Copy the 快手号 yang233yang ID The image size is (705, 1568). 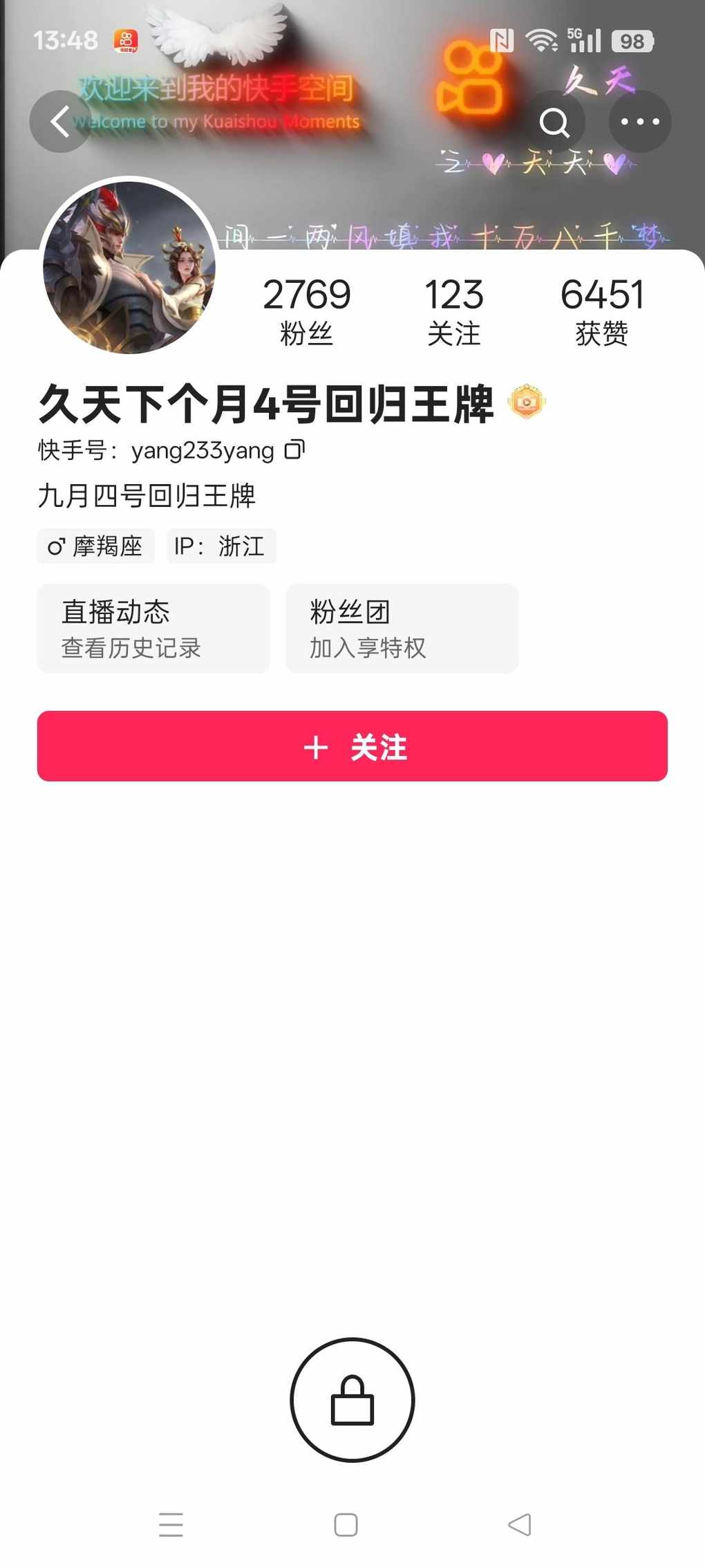(x=294, y=450)
